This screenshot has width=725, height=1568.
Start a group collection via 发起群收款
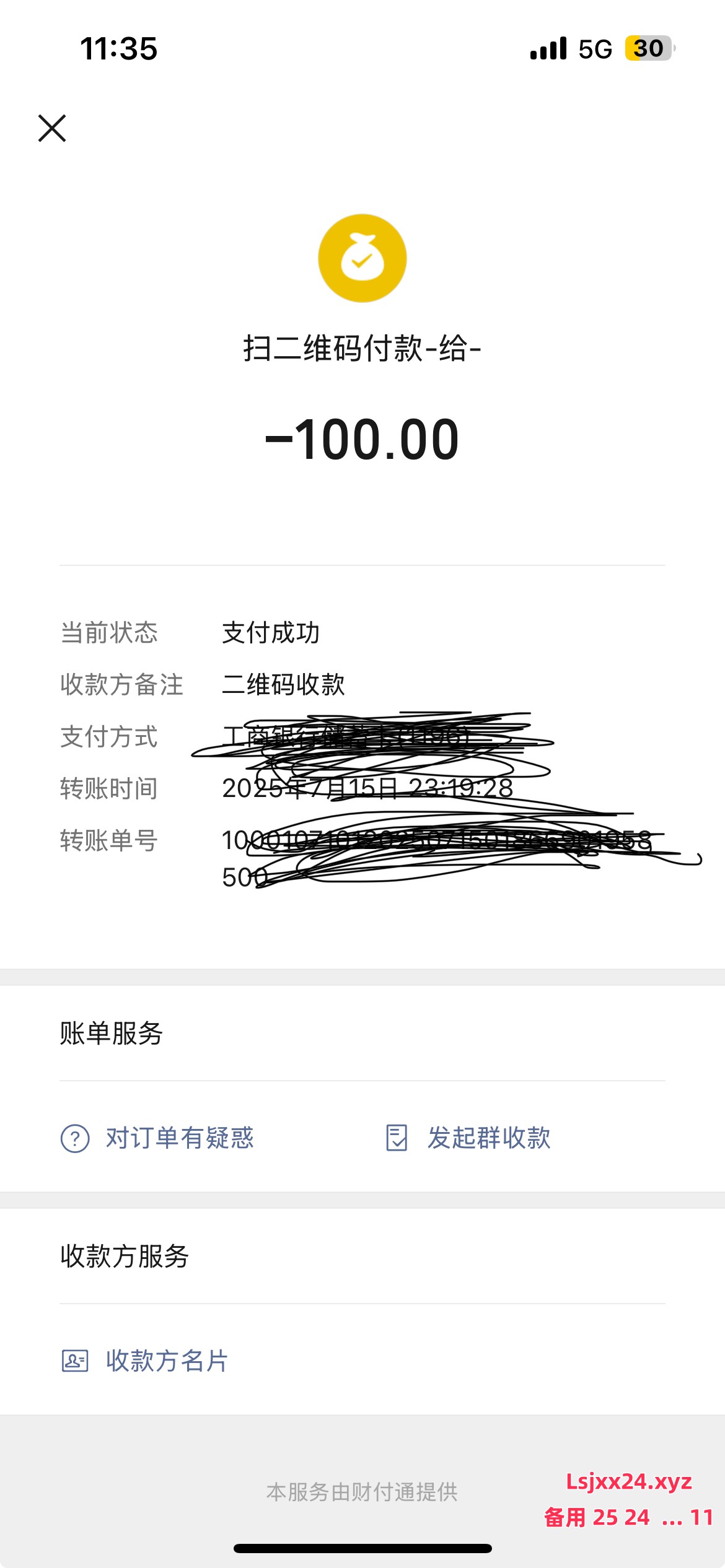point(468,1138)
